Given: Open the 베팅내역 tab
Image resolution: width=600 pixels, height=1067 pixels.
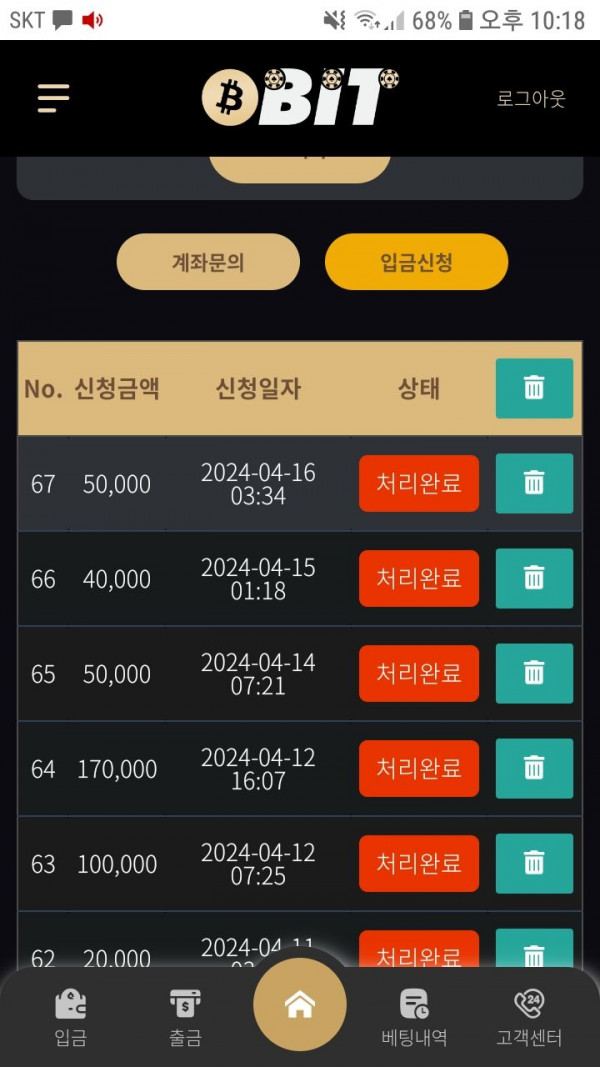Looking at the screenshot, I should [414, 1017].
